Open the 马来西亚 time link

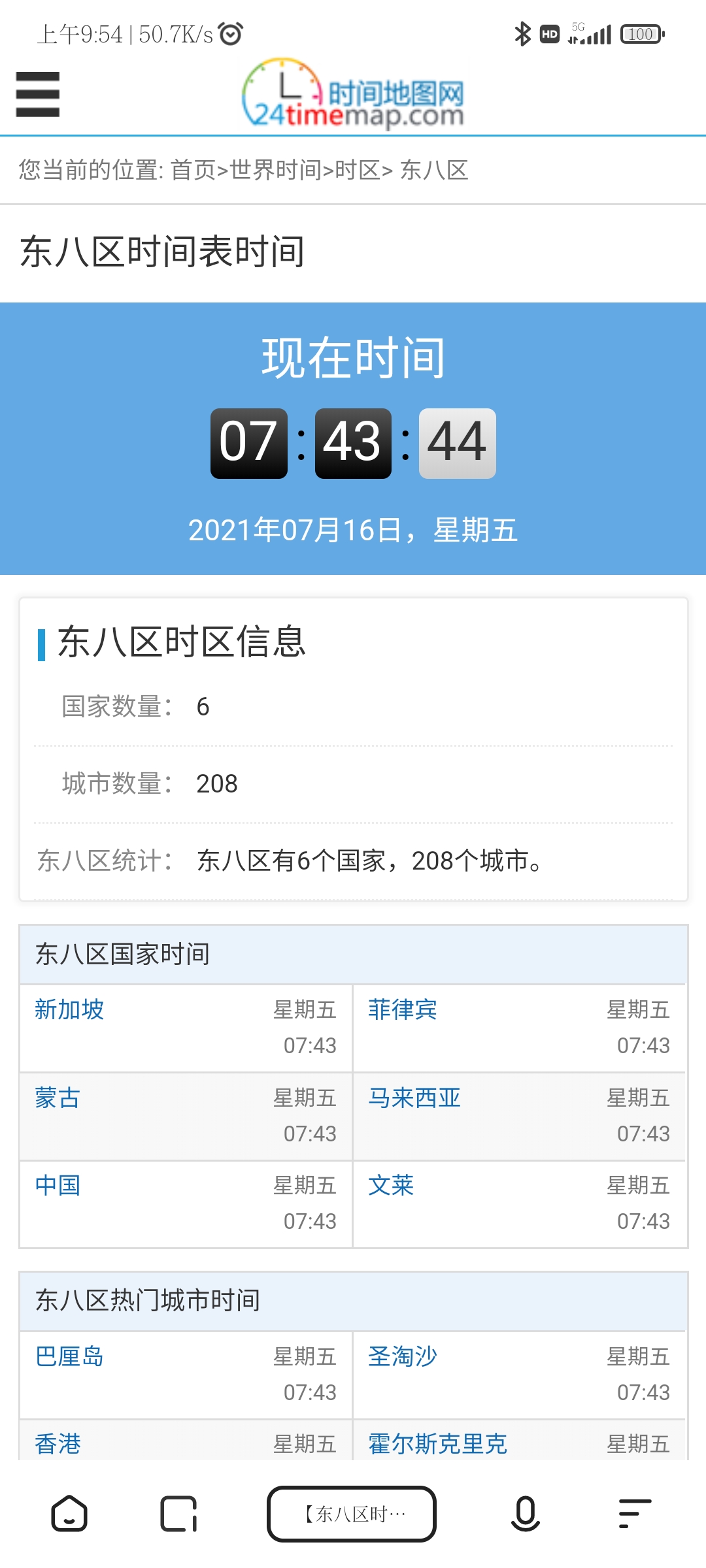(x=414, y=1098)
